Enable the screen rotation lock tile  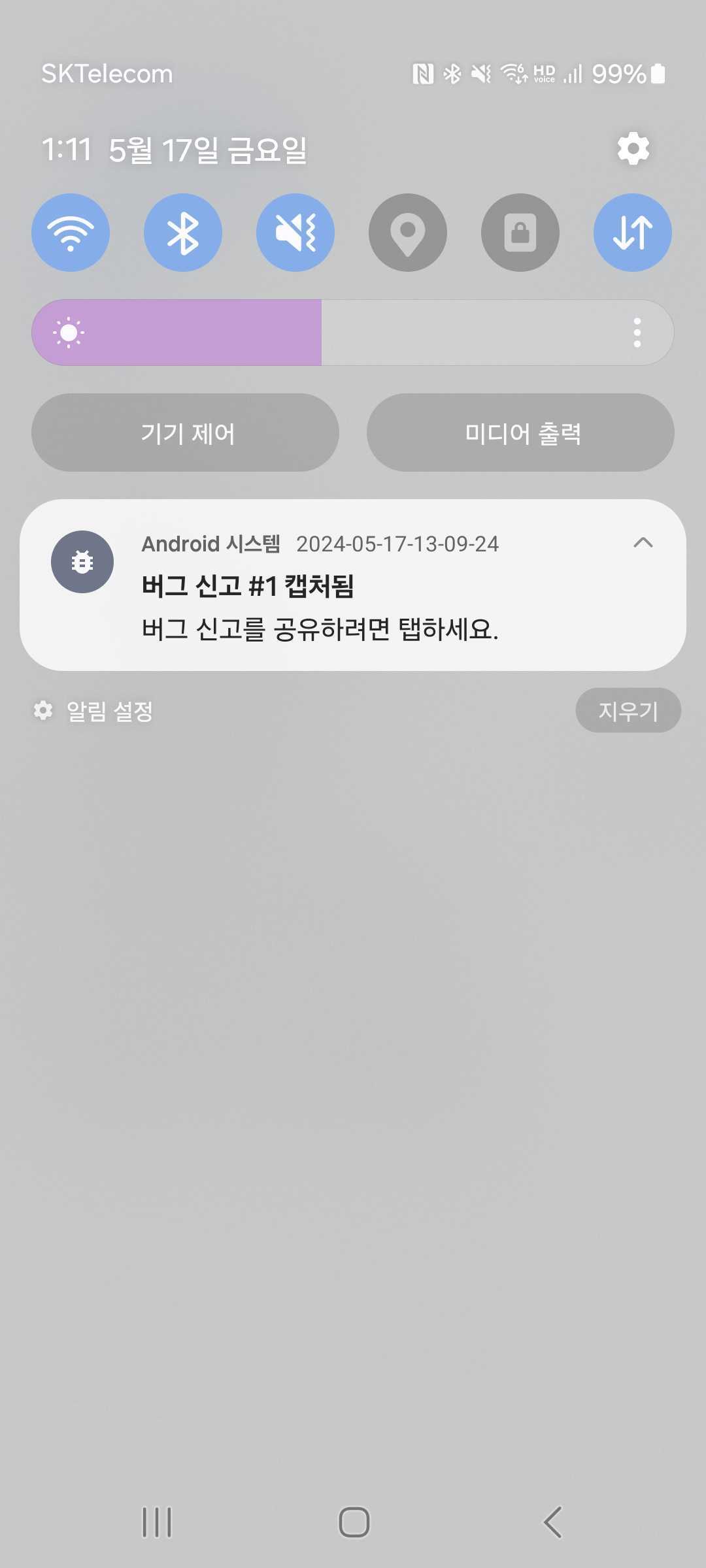point(520,233)
